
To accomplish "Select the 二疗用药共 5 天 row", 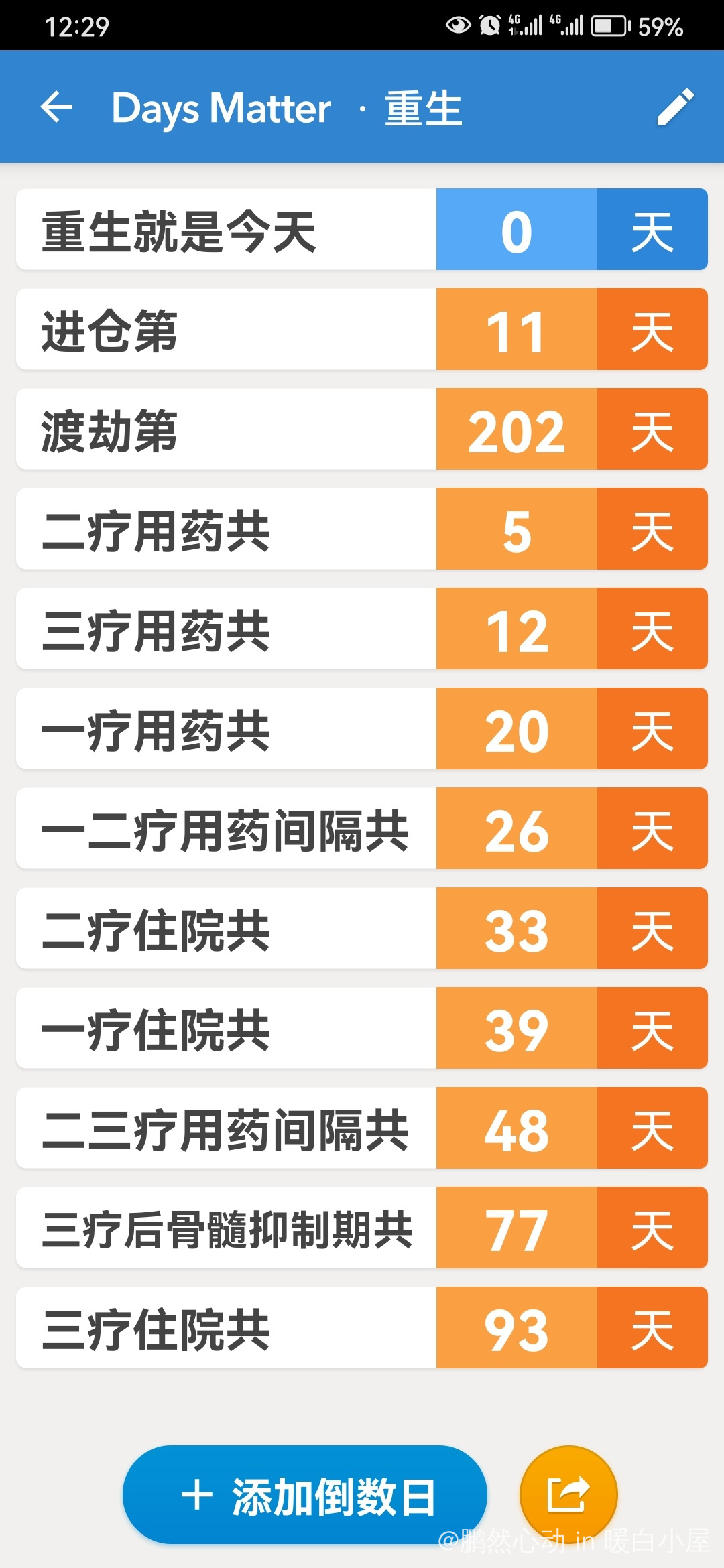I will coord(362,529).
